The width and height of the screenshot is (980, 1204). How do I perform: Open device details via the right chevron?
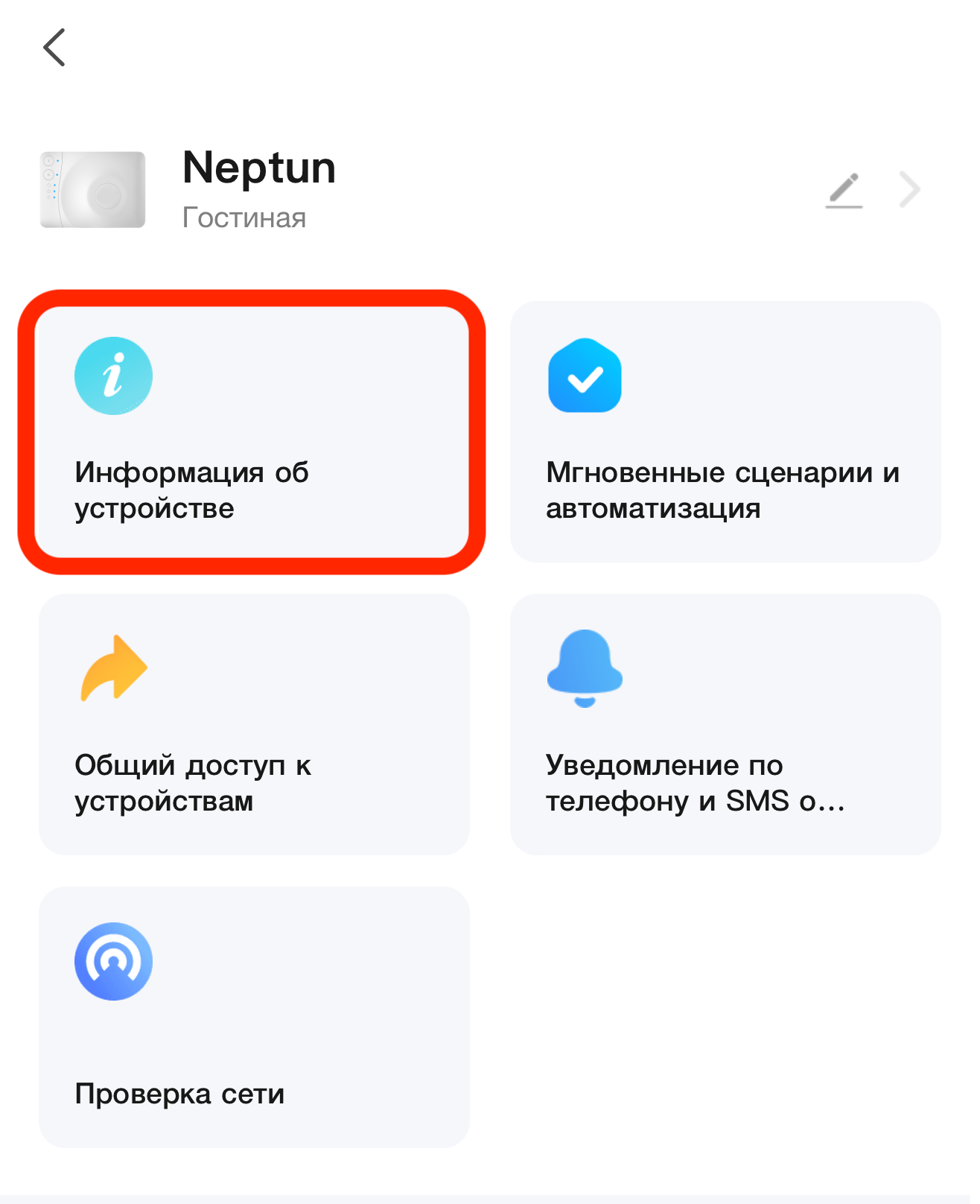(909, 190)
